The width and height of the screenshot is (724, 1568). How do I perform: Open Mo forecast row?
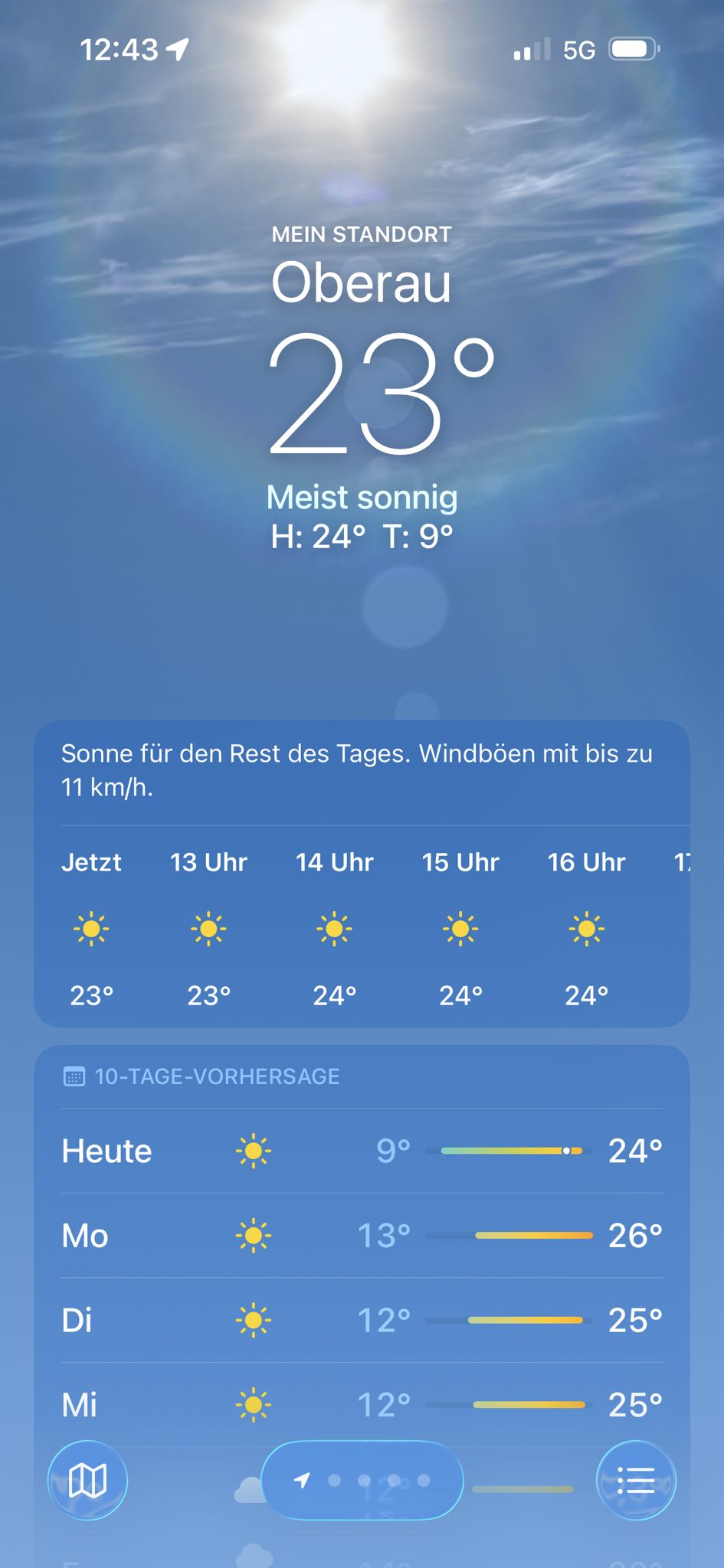[x=362, y=1235]
